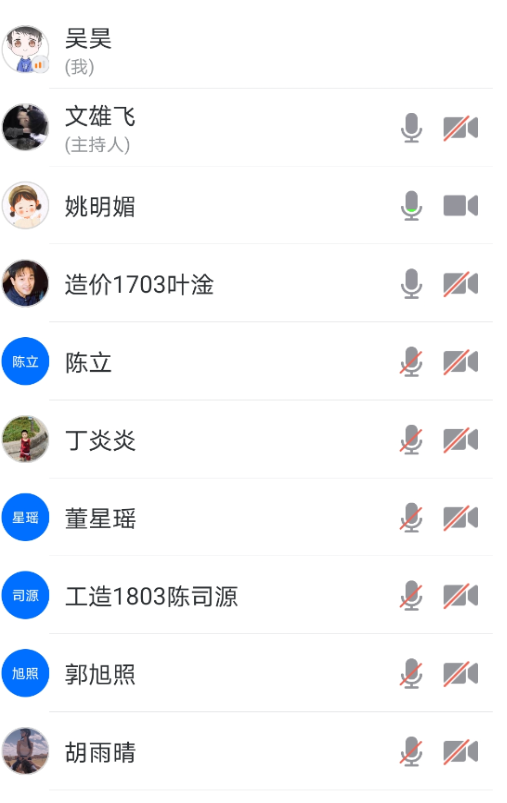The image size is (507, 803).
Task: Tap the camera-off icon for 董星瑶
Action: click(460, 517)
